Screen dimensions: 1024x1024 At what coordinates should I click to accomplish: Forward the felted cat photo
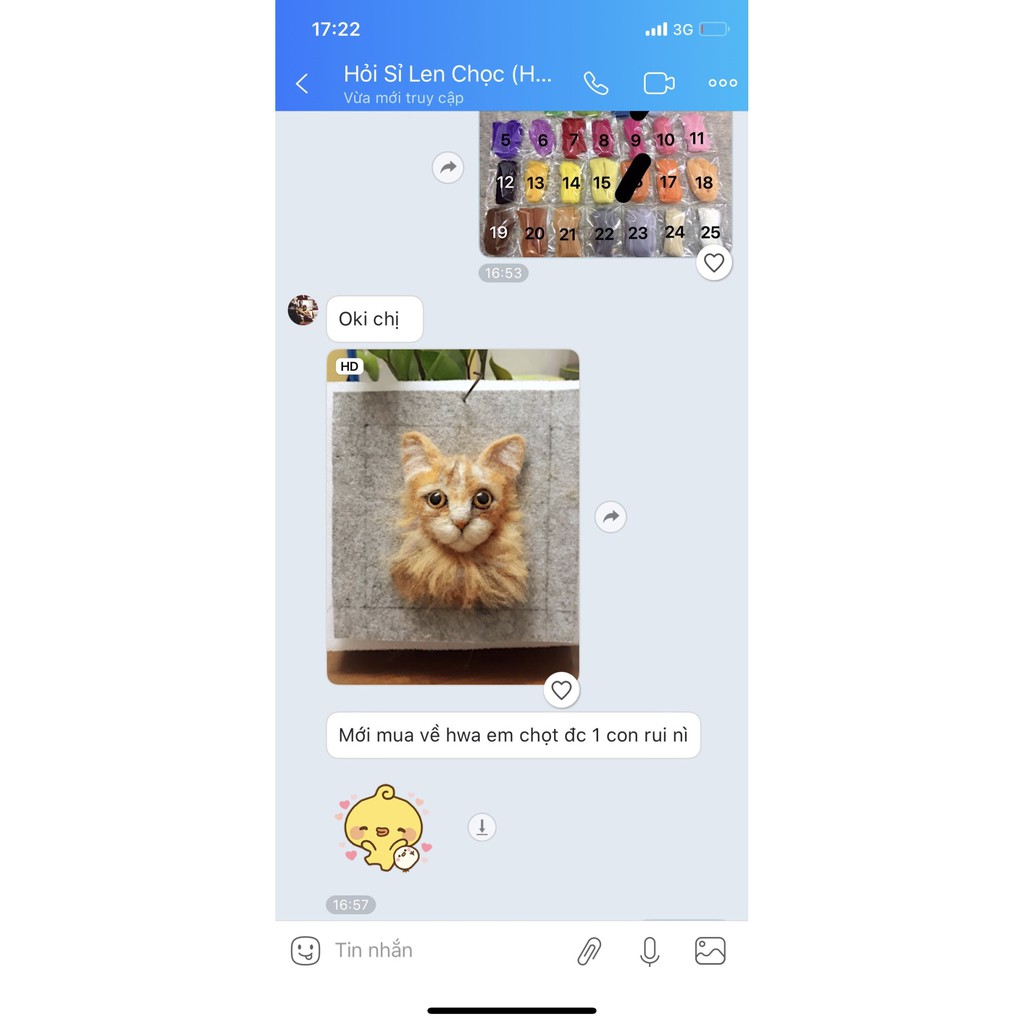click(610, 517)
